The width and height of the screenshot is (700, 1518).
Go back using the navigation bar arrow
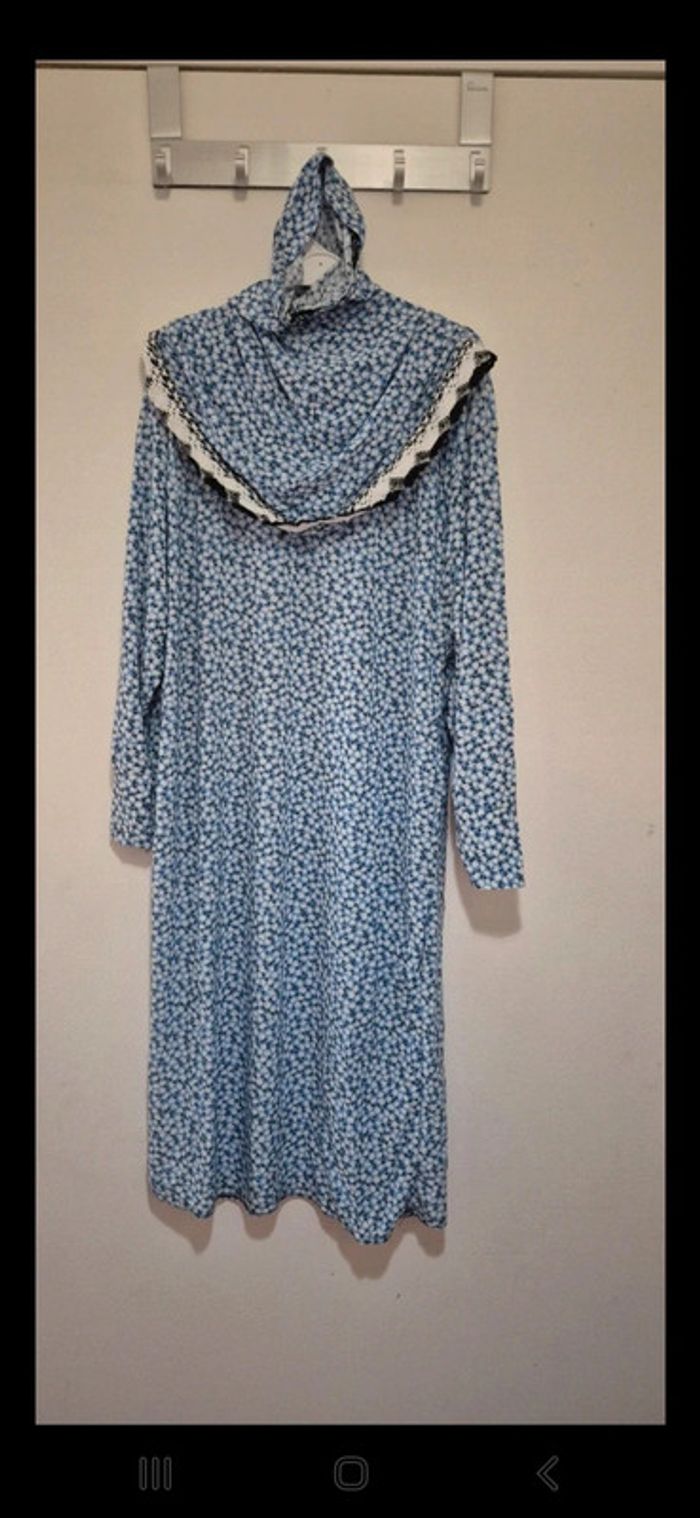pos(547,1473)
